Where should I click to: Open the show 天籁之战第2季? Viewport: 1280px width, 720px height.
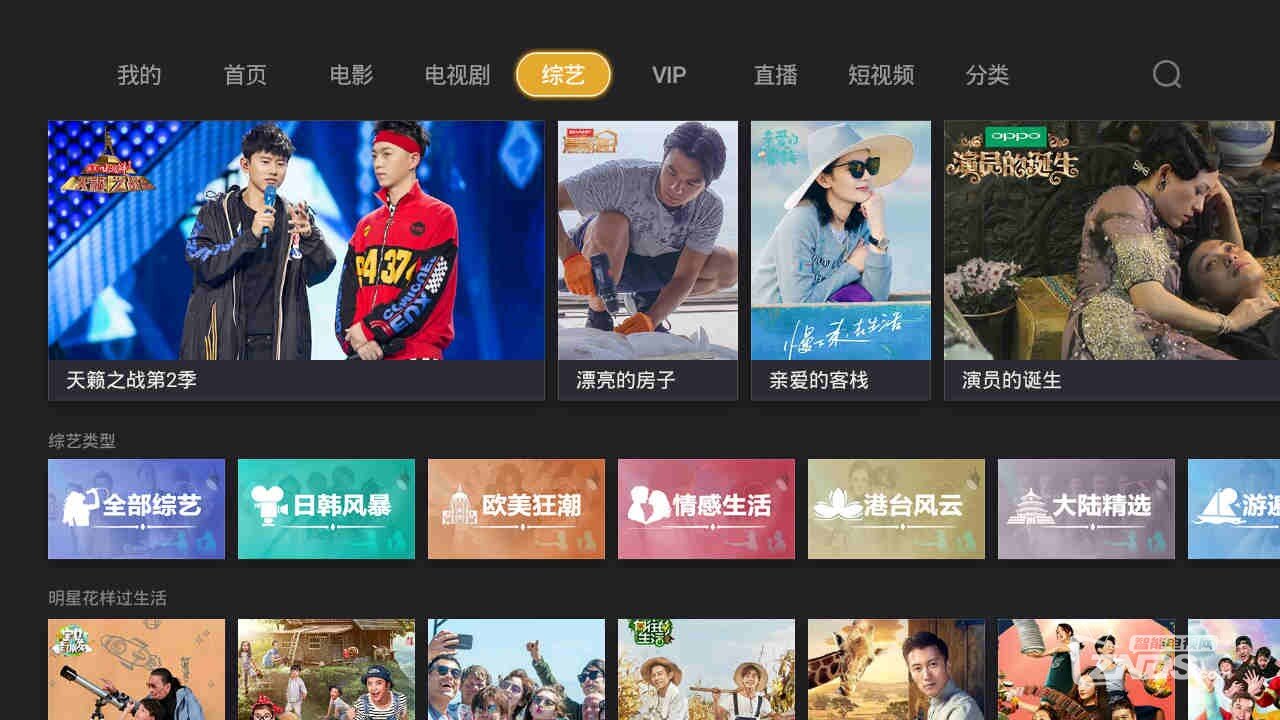pyautogui.click(x=296, y=260)
